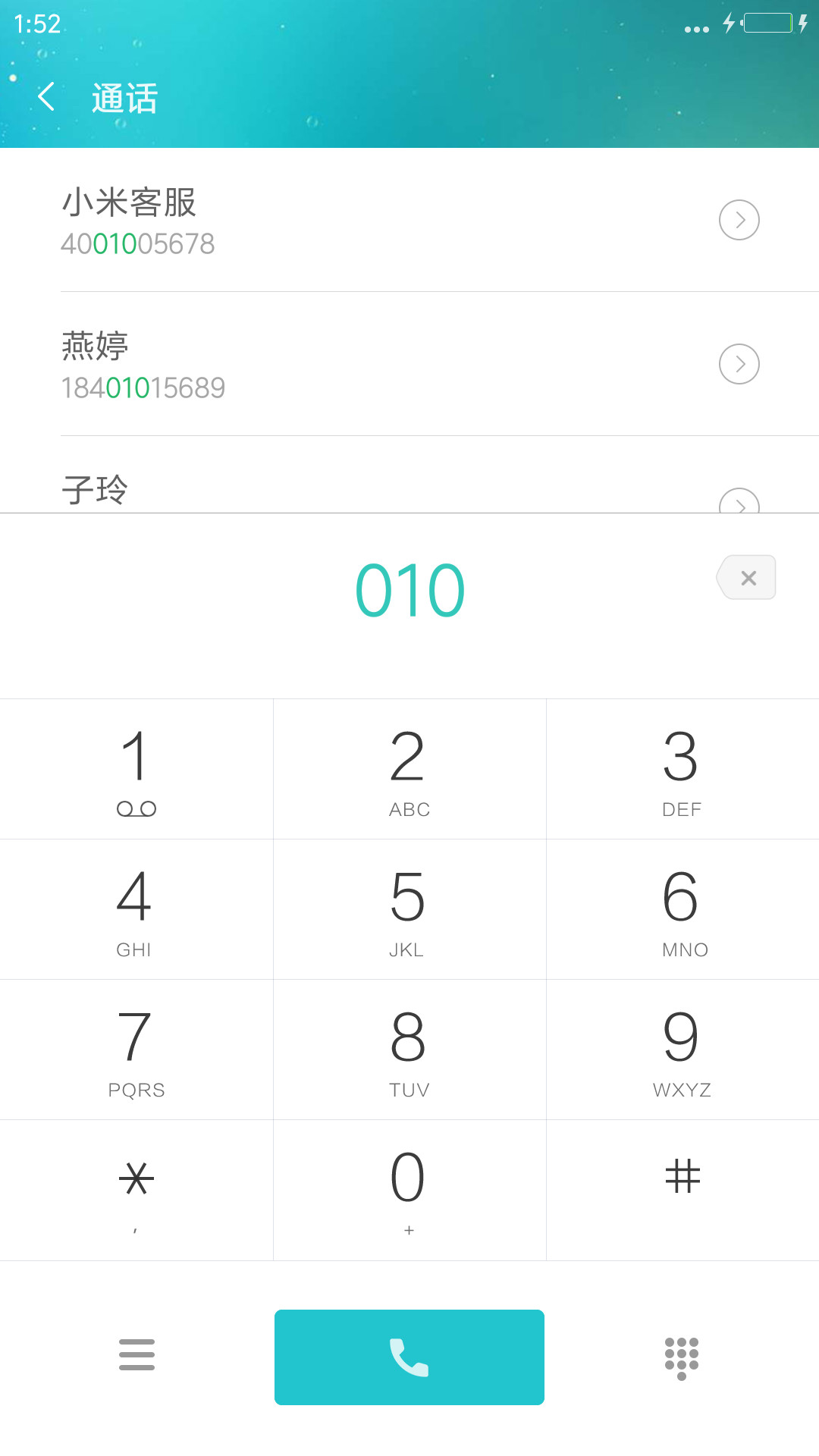Open details arrow for 小米客服
Viewport: 819px width, 1456px height.
click(739, 220)
